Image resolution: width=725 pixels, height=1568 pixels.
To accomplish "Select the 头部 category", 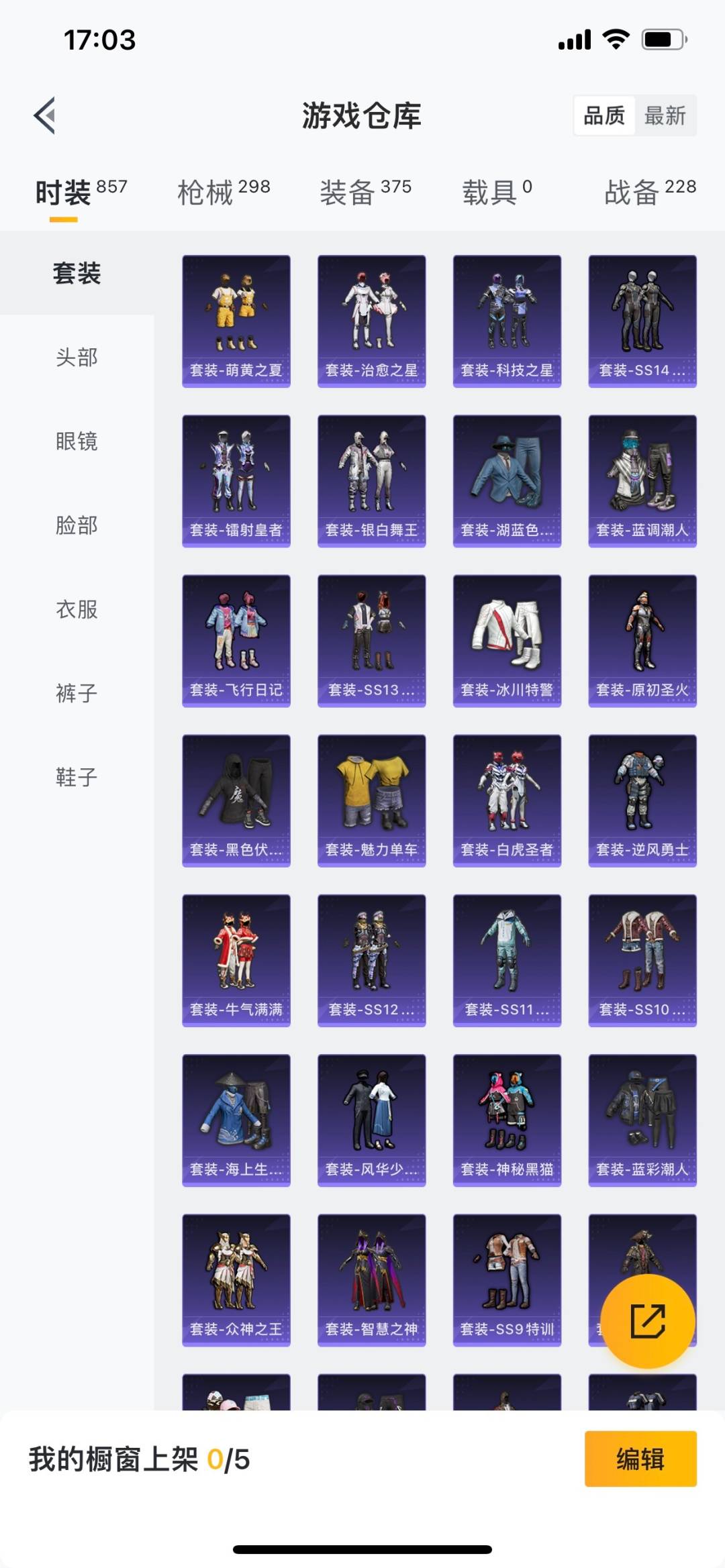I will pos(77,357).
